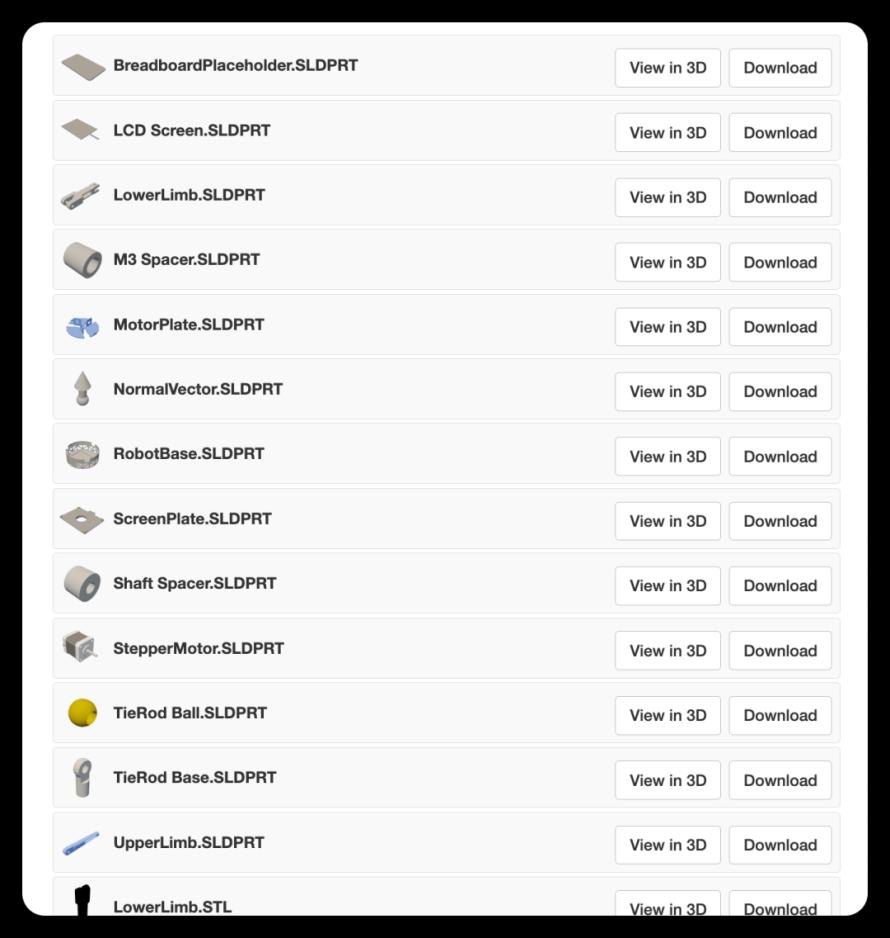Screen dimensions: 890x938
Task: Download the M3 Spacer.SLDPRT part
Action: point(780,262)
